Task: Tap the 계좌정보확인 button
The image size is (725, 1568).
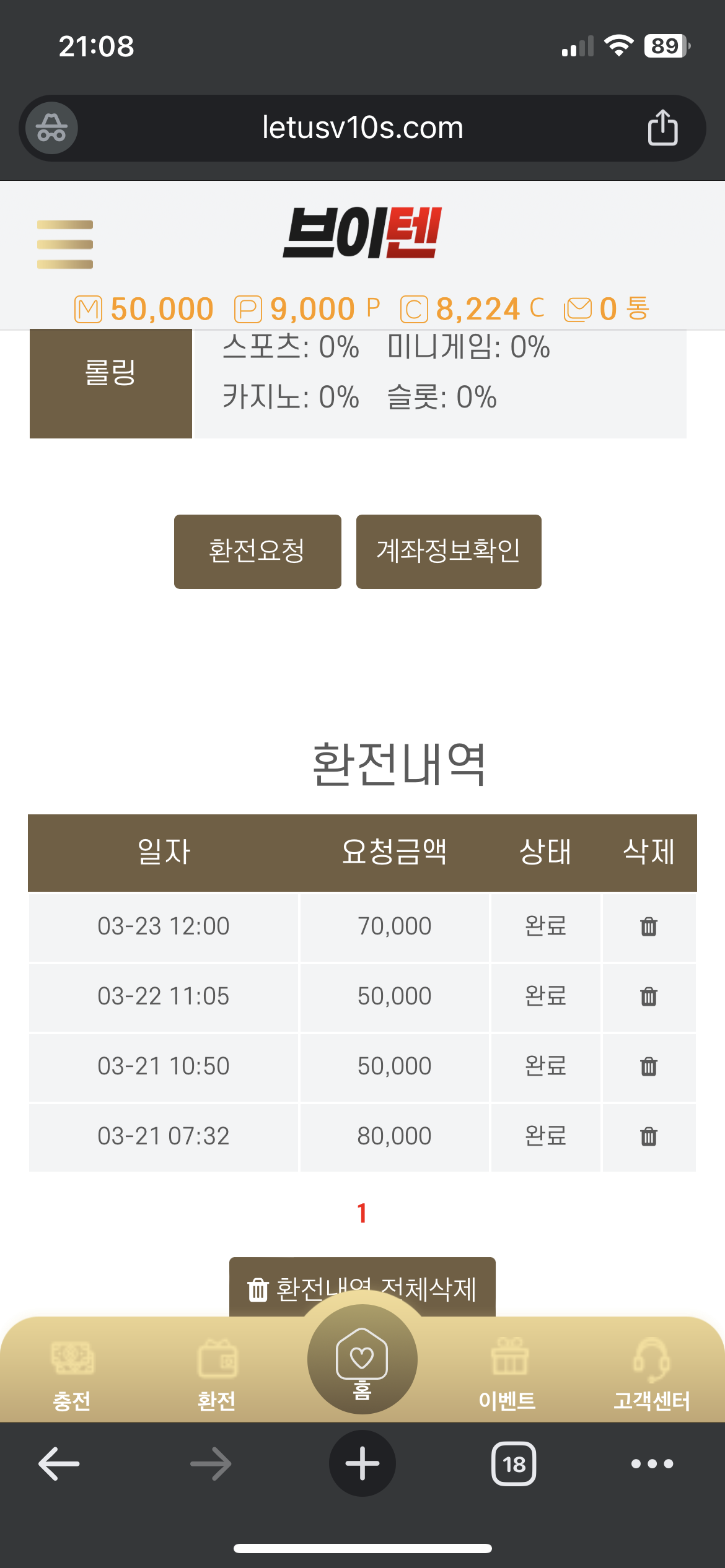Action: pyautogui.click(x=448, y=551)
